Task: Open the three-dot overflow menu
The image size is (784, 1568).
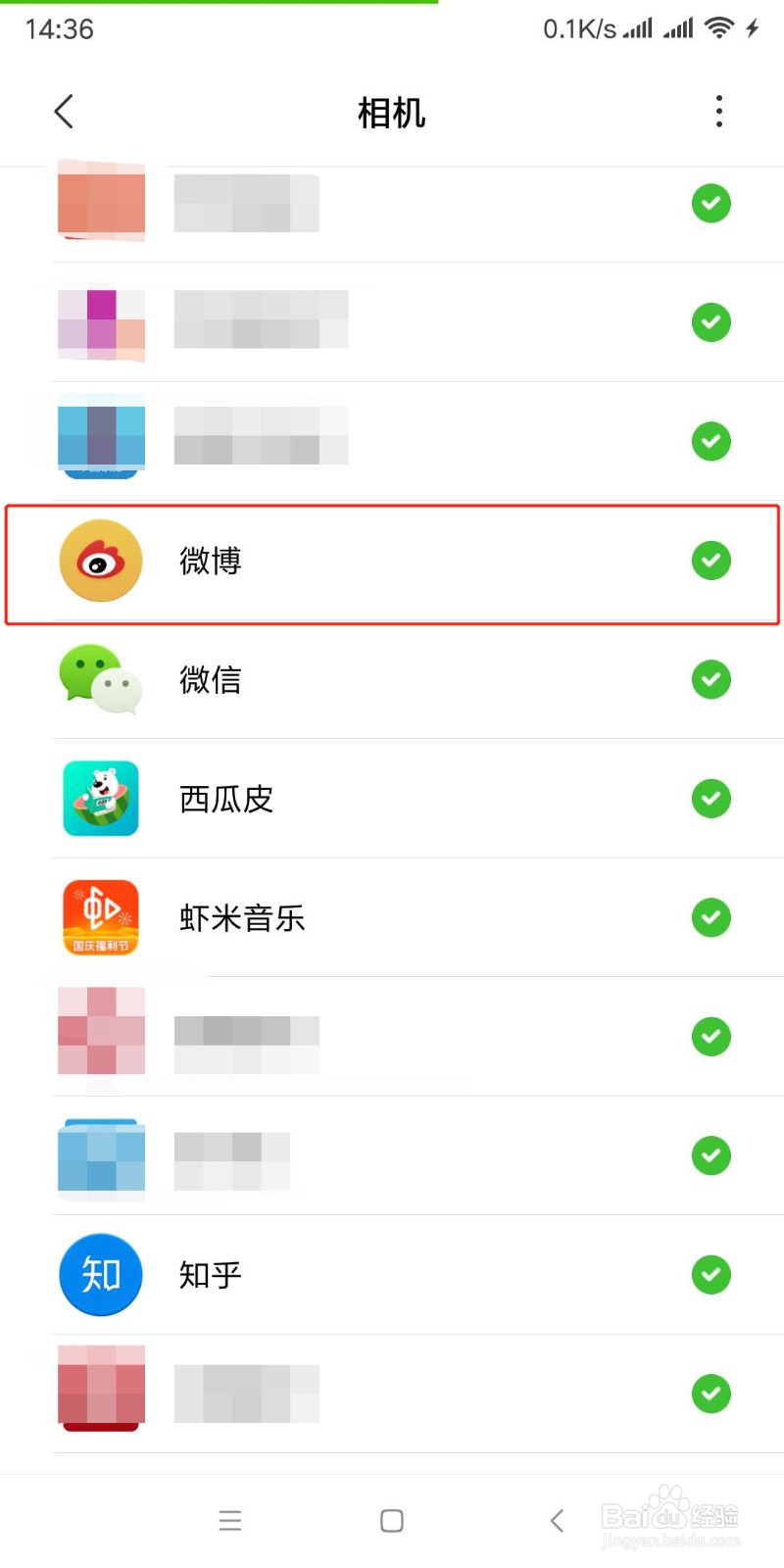Action: 719,112
